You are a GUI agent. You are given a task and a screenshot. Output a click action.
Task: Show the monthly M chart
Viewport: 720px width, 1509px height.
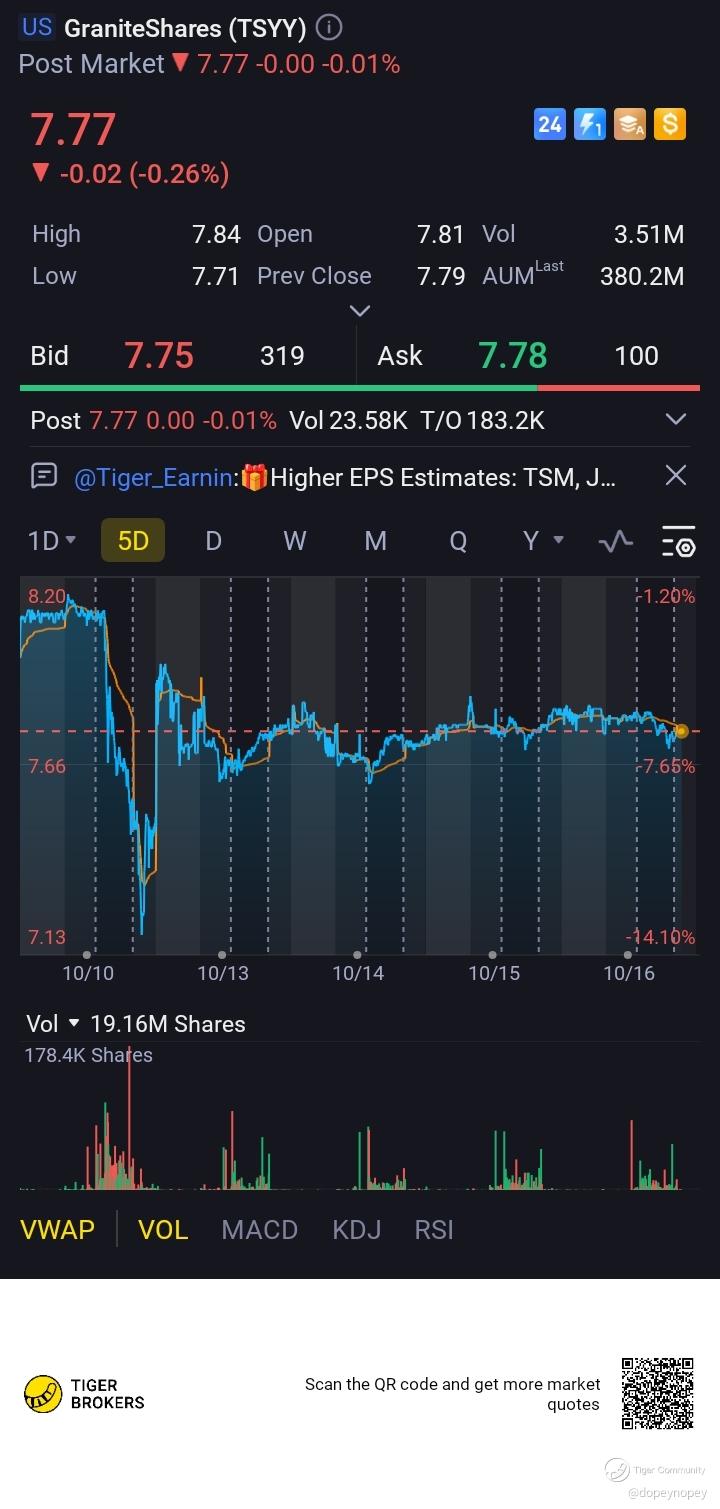click(375, 541)
